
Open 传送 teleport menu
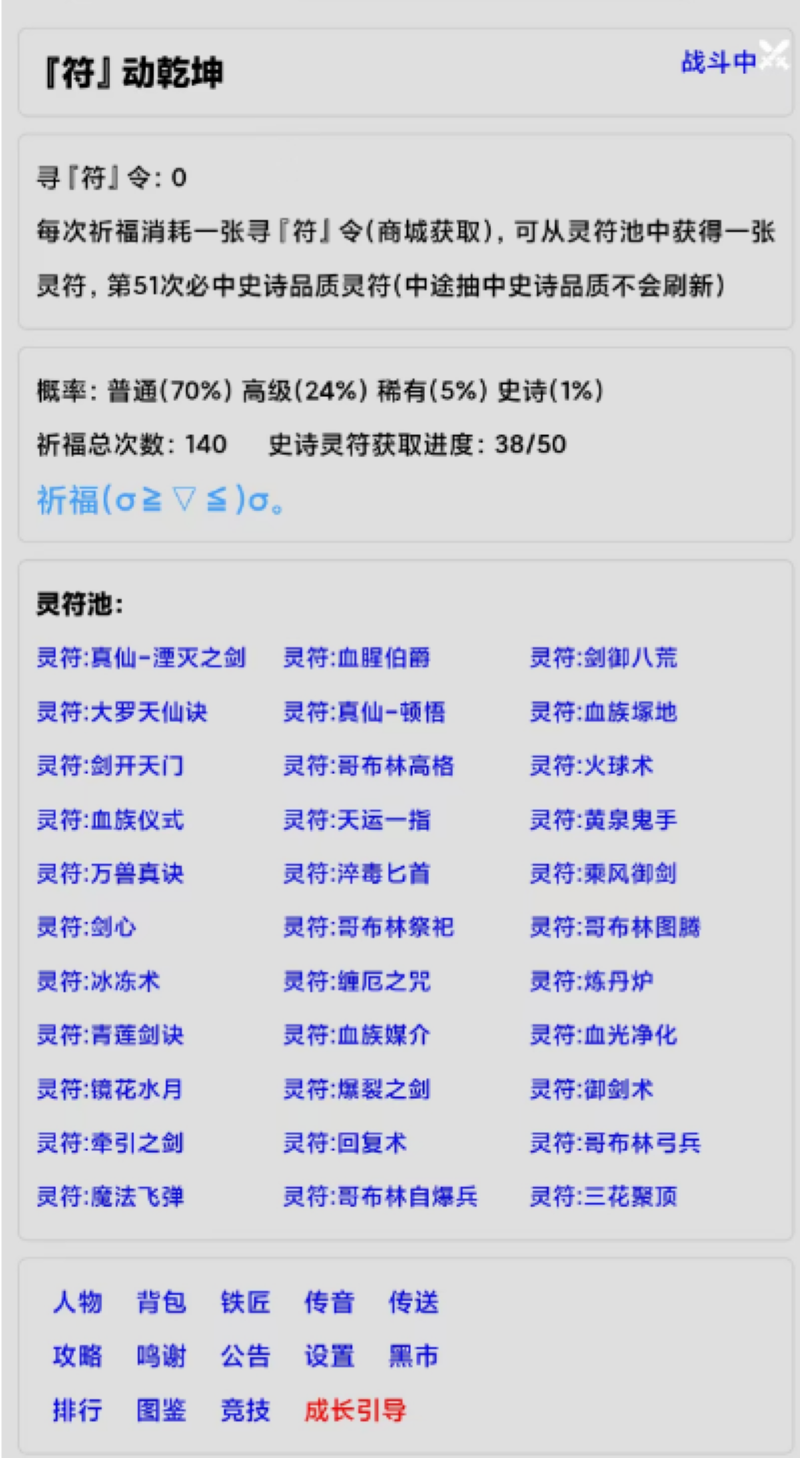tap(413, 1303)
